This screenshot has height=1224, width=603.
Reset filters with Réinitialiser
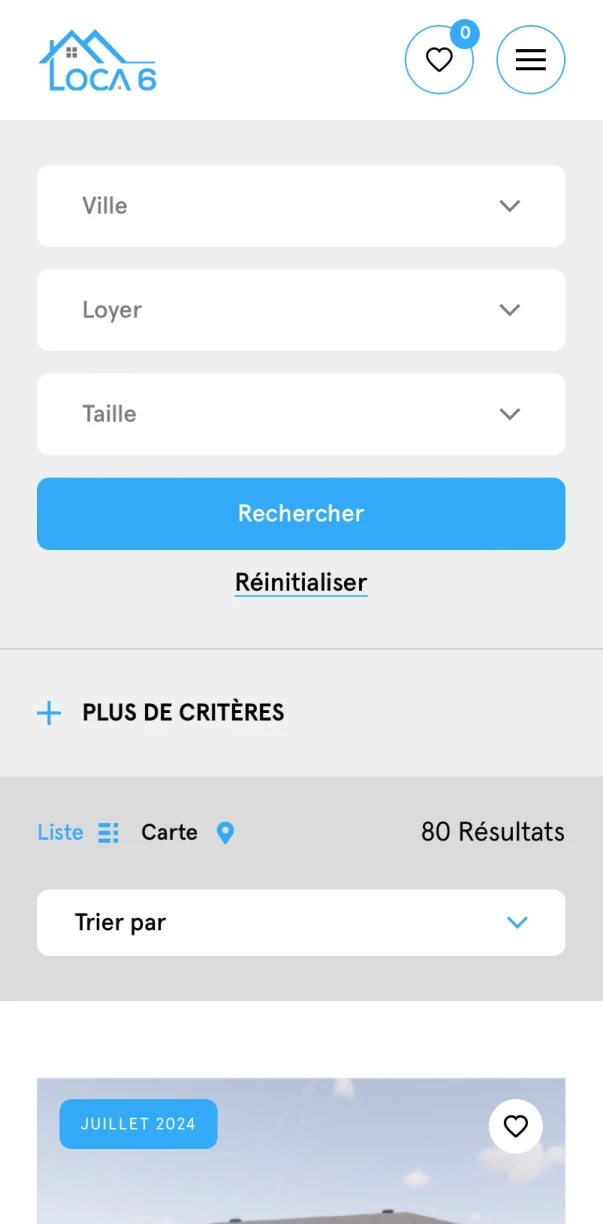[x=301, y=582]
